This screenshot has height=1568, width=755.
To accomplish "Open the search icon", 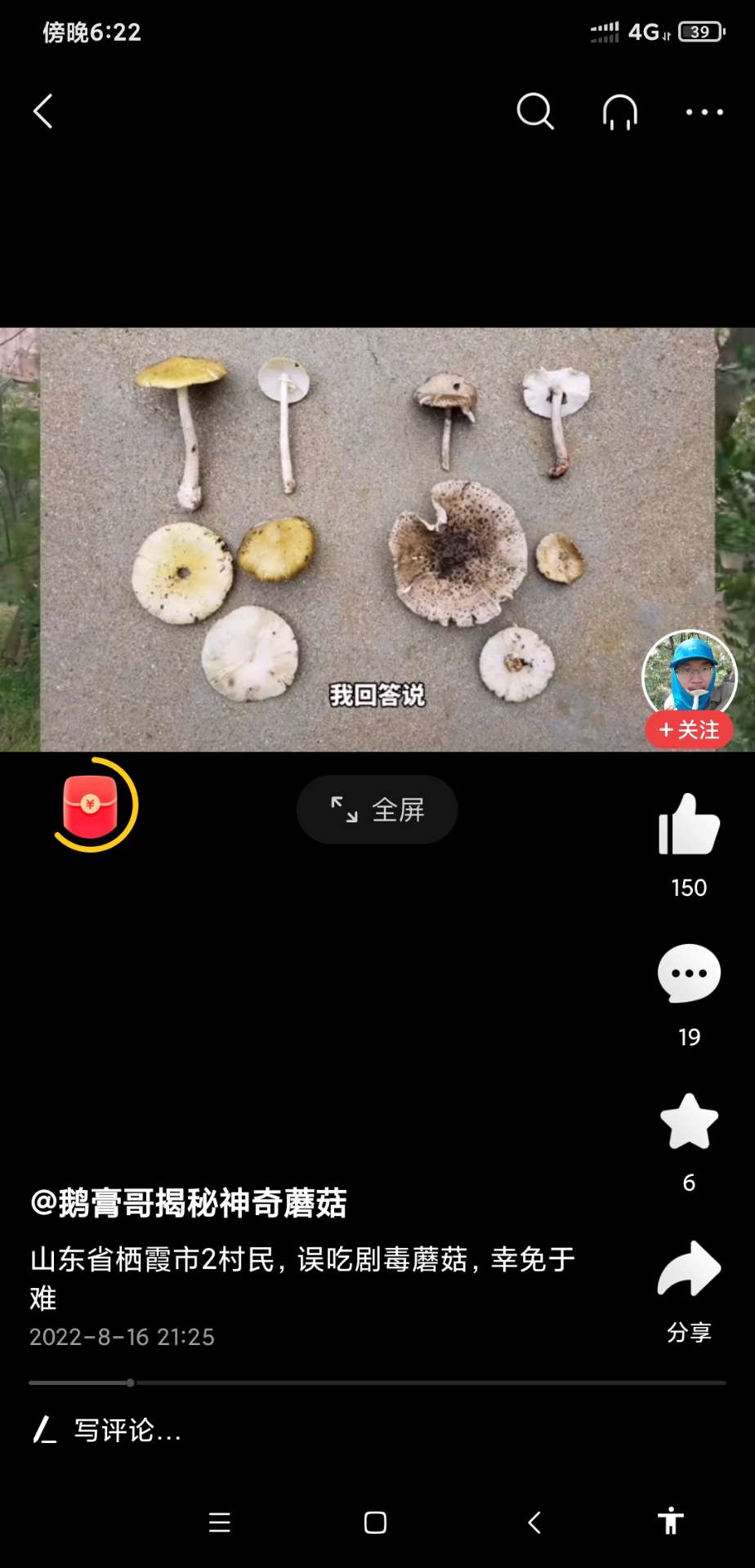I will pos(535,111).
